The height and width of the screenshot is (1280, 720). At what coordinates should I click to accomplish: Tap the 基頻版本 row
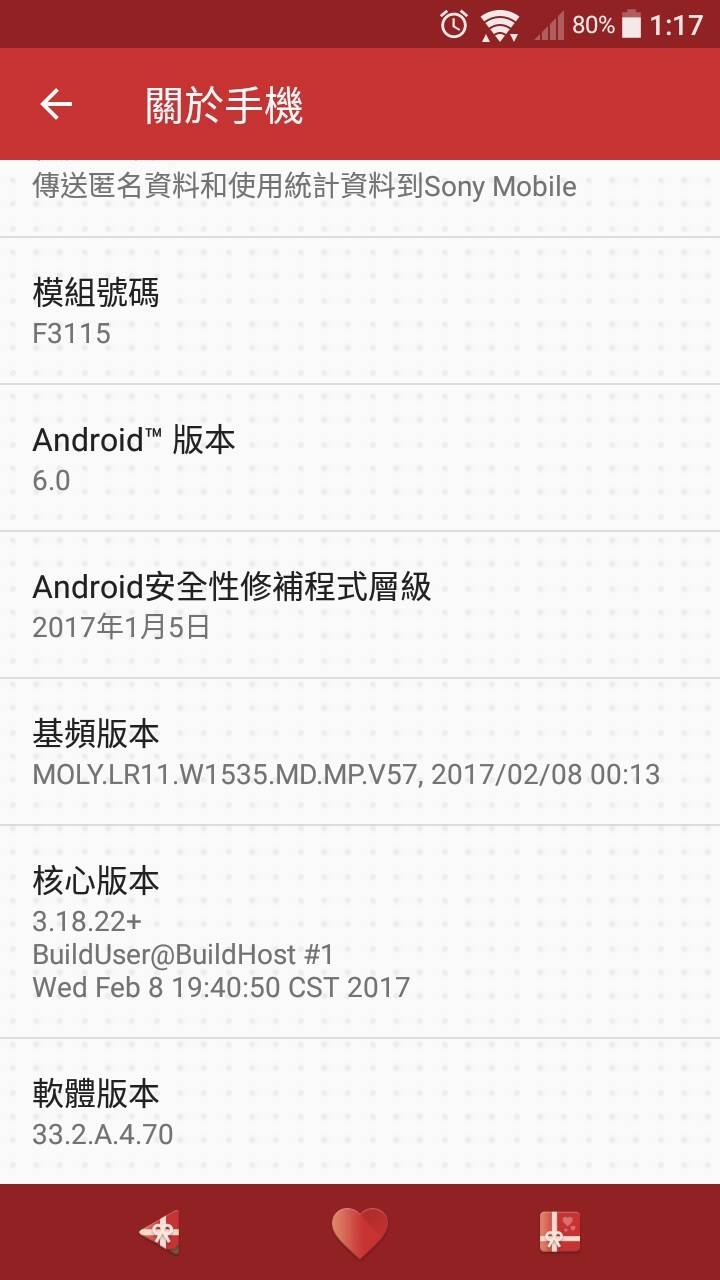(x=360, y=752)
